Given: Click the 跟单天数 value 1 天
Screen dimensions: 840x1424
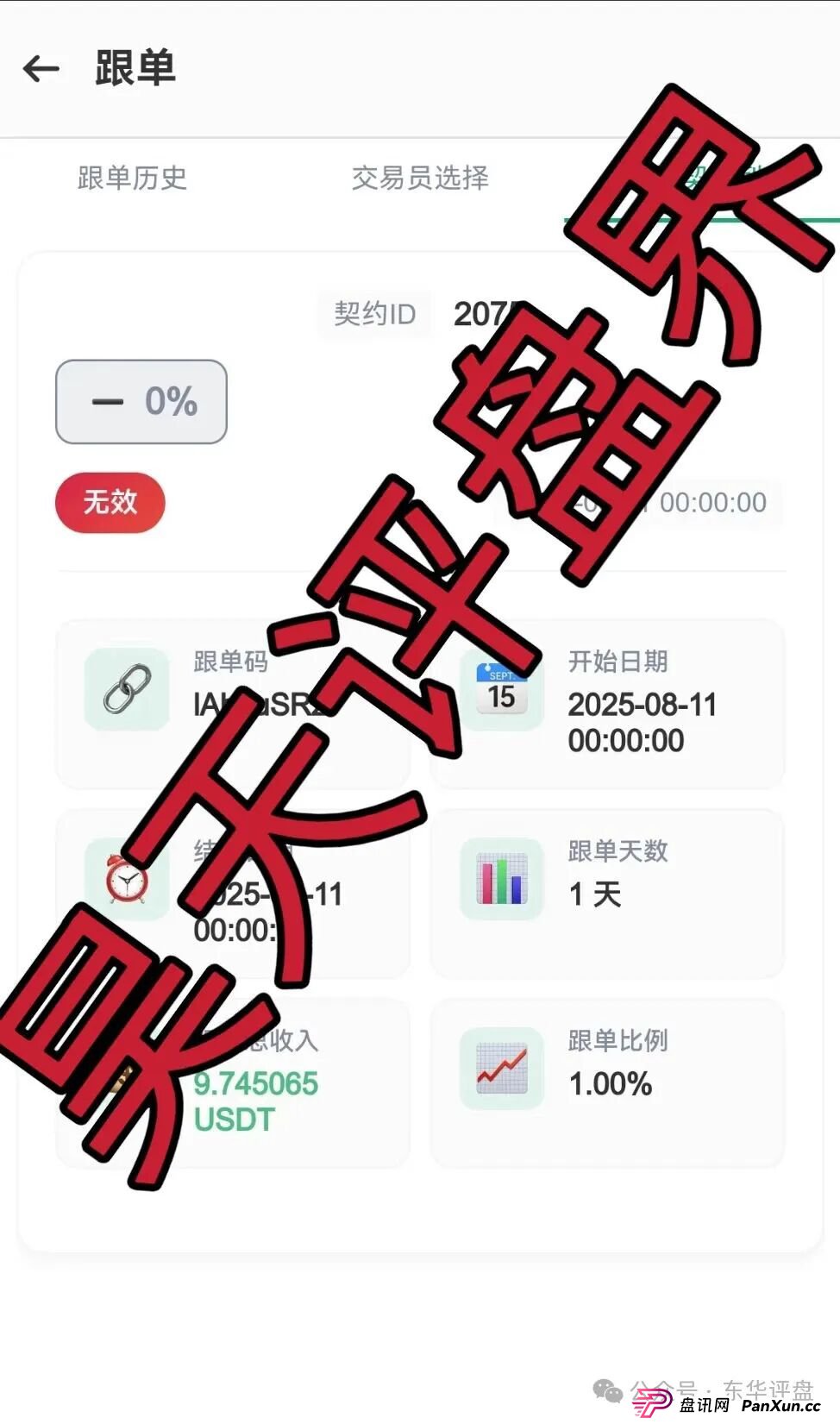Looking at the screenshot, I should (x=592, y=897).
